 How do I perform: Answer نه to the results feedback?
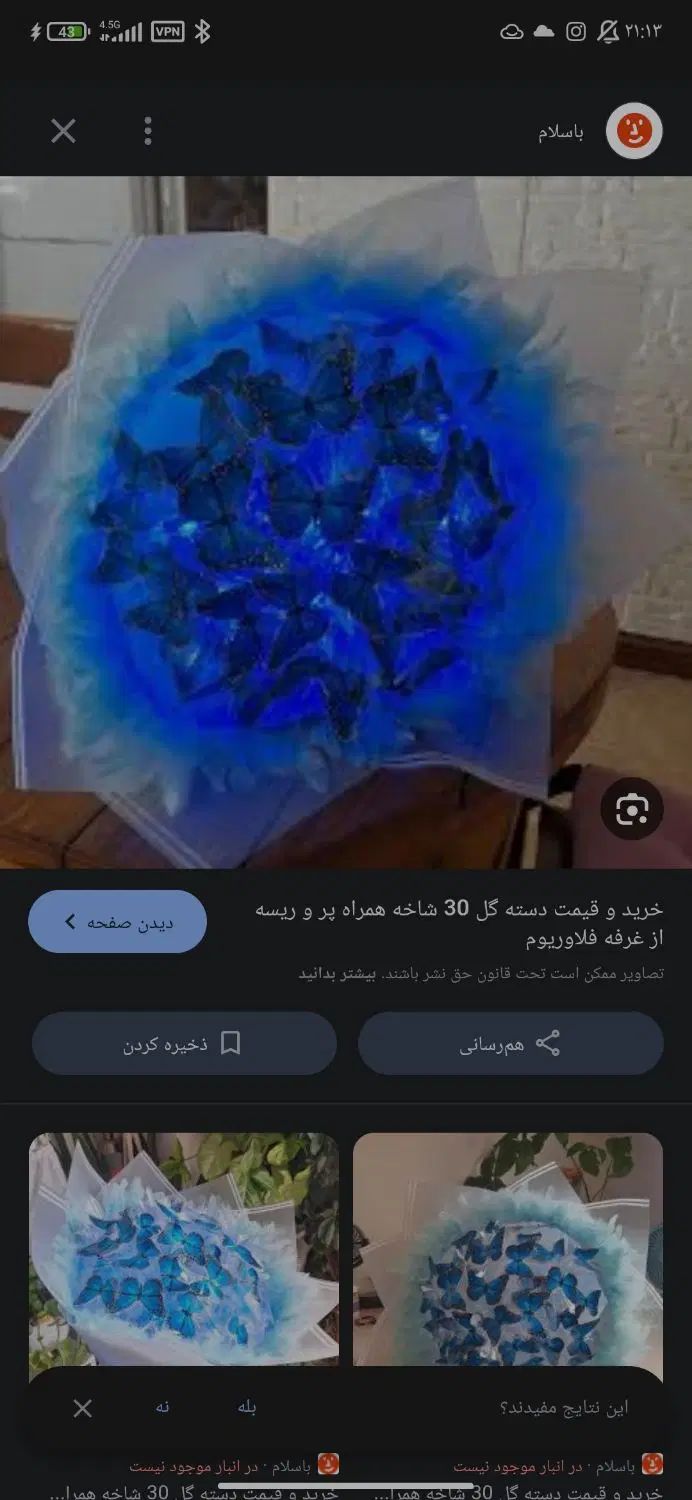pyautogui.click(x=162, y=1408)
